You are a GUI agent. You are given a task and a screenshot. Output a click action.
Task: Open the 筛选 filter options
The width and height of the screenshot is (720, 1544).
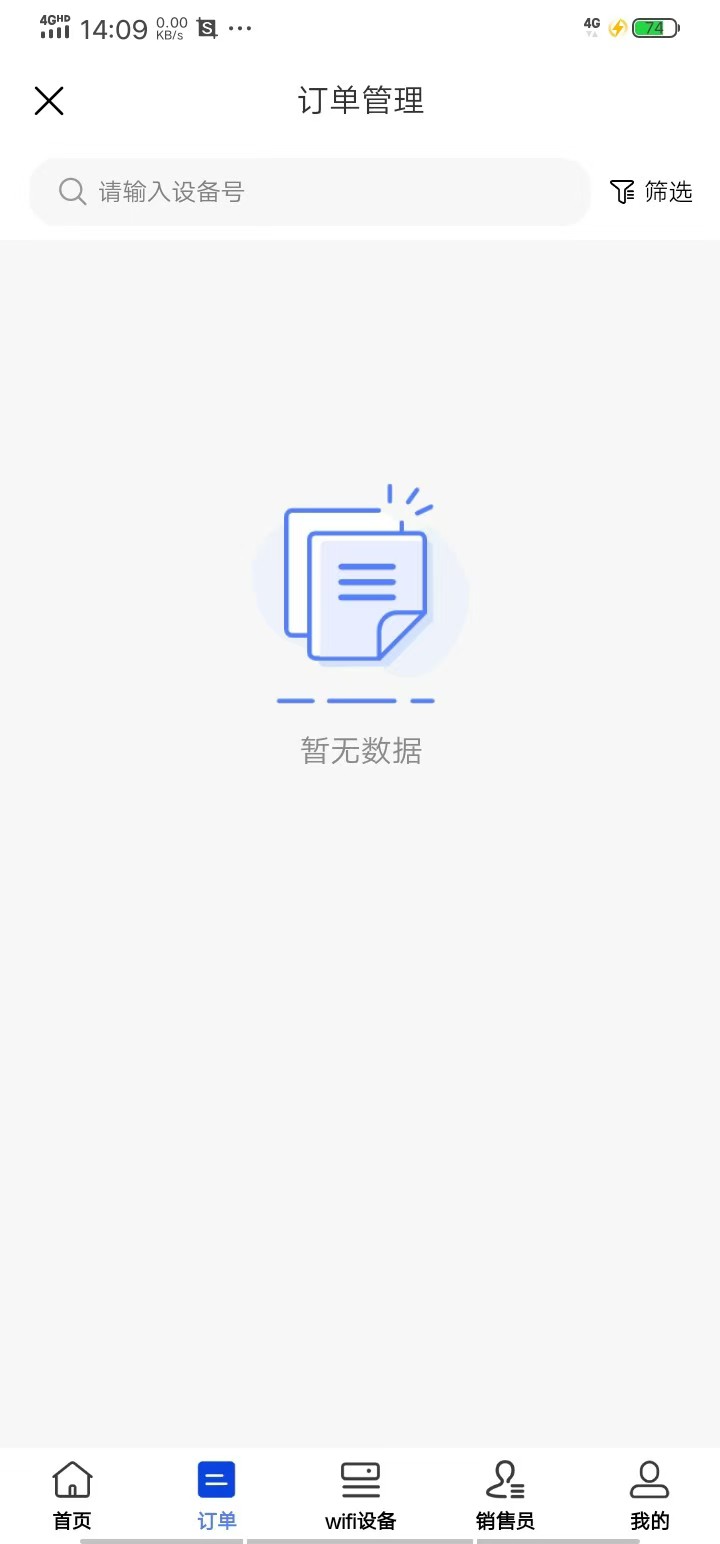click(651, 192)
